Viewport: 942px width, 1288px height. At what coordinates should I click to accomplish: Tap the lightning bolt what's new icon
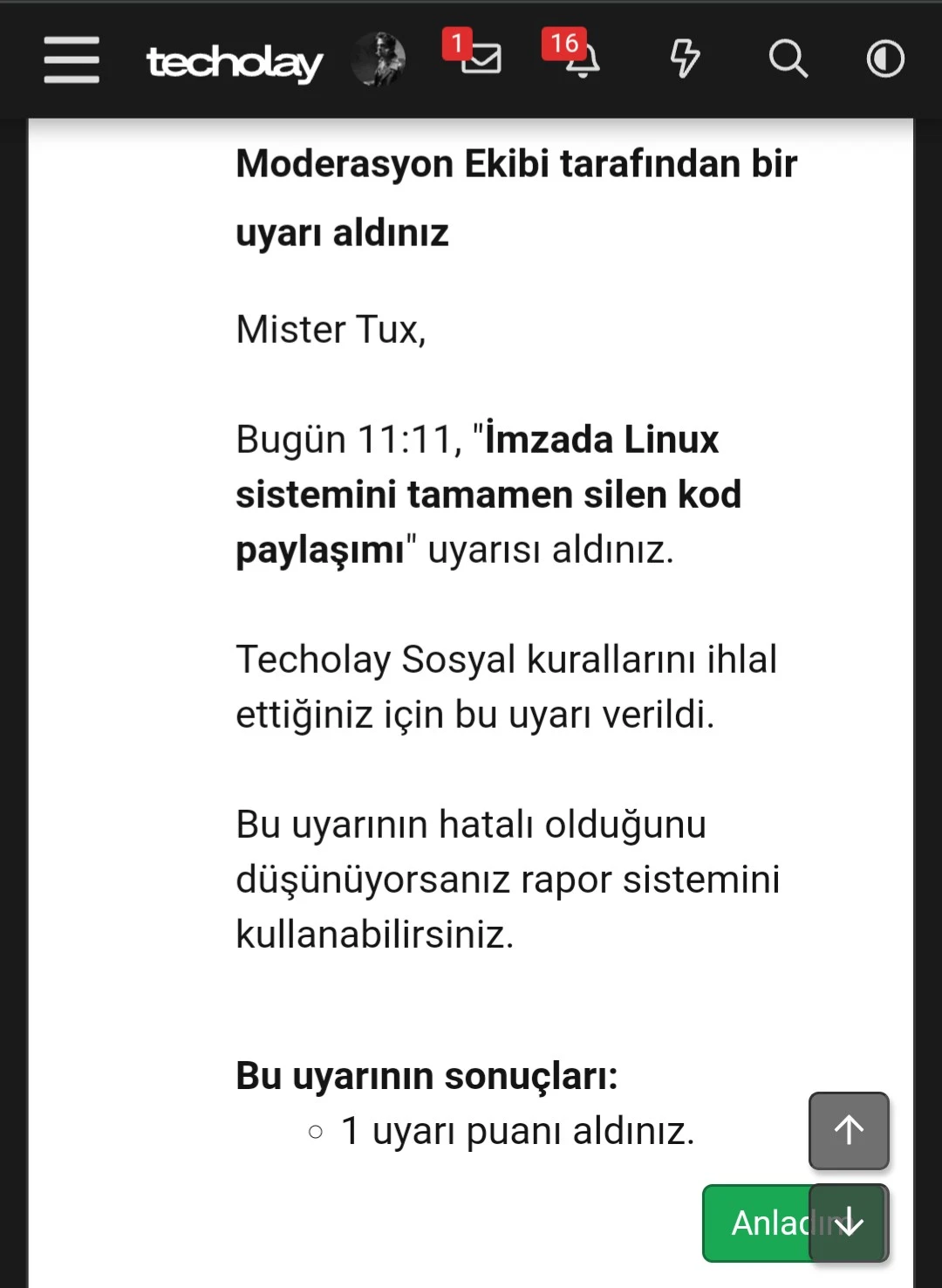click(x=685, y=58)
